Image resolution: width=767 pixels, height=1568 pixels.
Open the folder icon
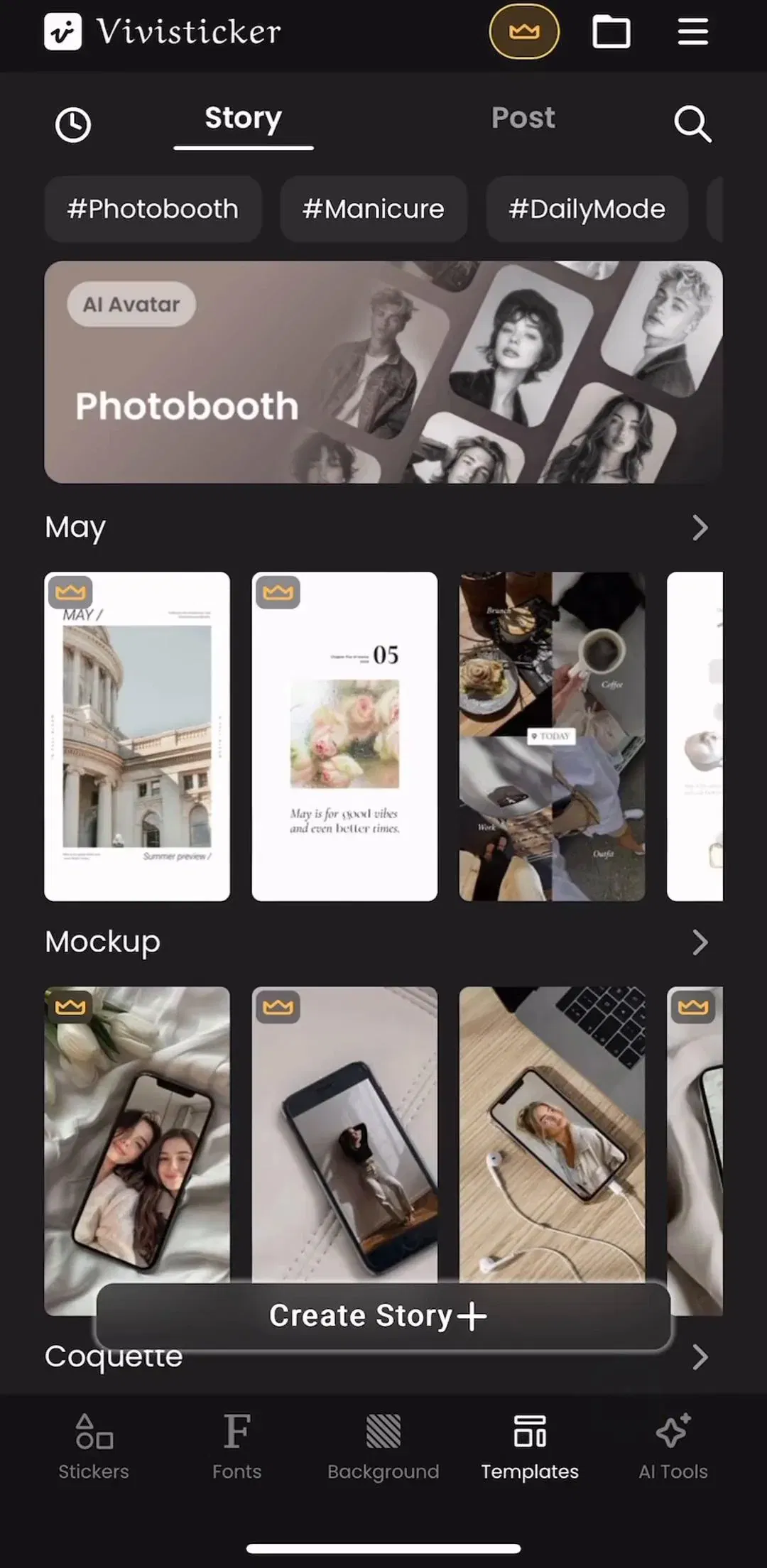coord(611,32)
